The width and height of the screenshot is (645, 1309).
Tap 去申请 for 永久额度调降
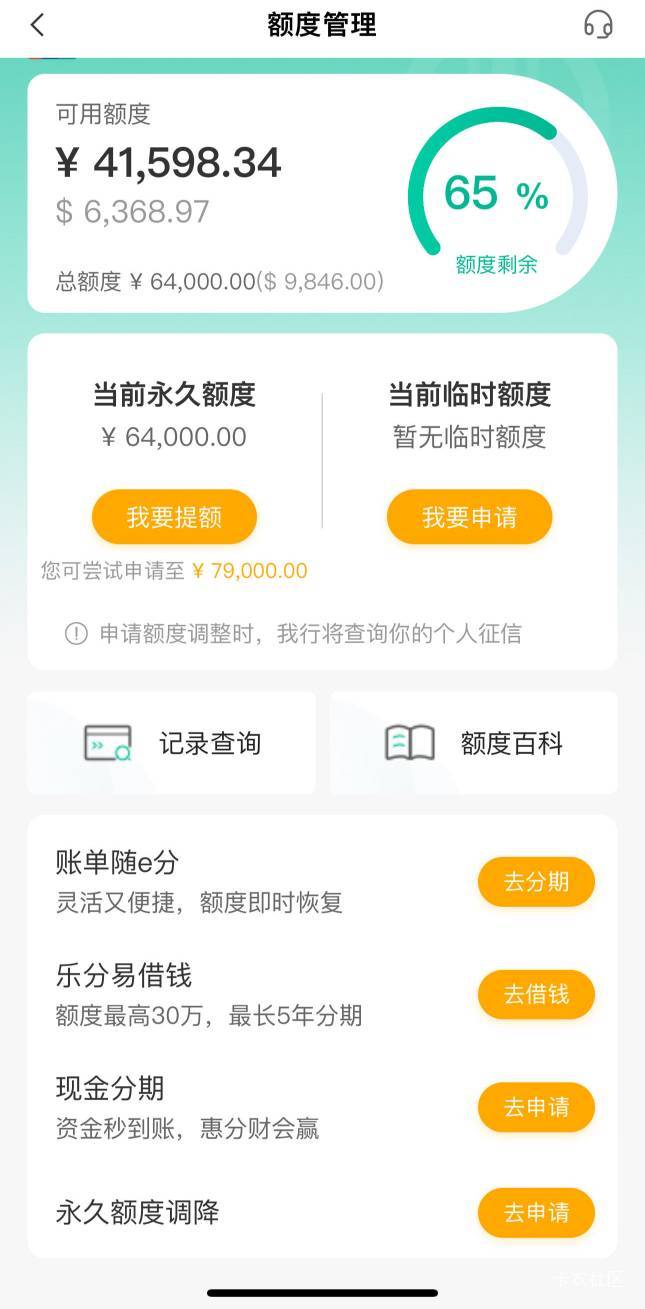coord(536,1213)
